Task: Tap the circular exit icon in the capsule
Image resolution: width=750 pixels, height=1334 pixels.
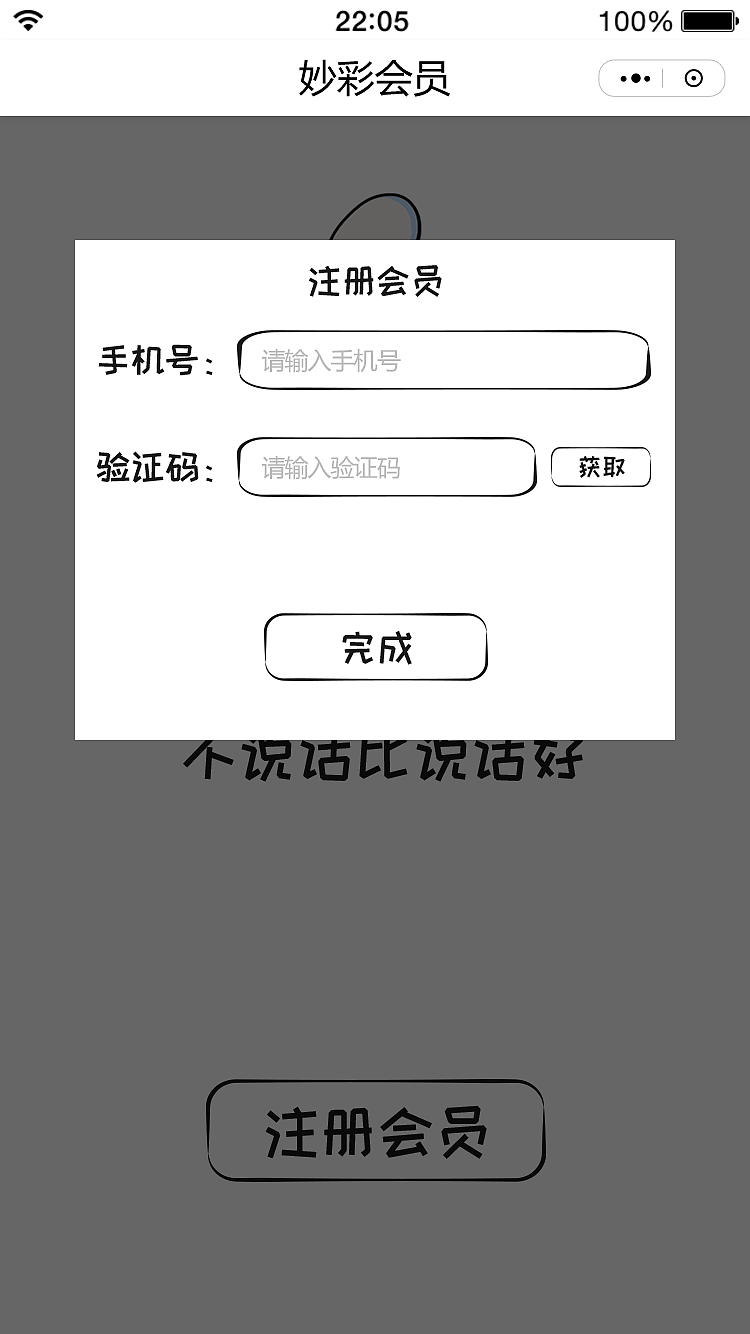Action: coord(692,77)
